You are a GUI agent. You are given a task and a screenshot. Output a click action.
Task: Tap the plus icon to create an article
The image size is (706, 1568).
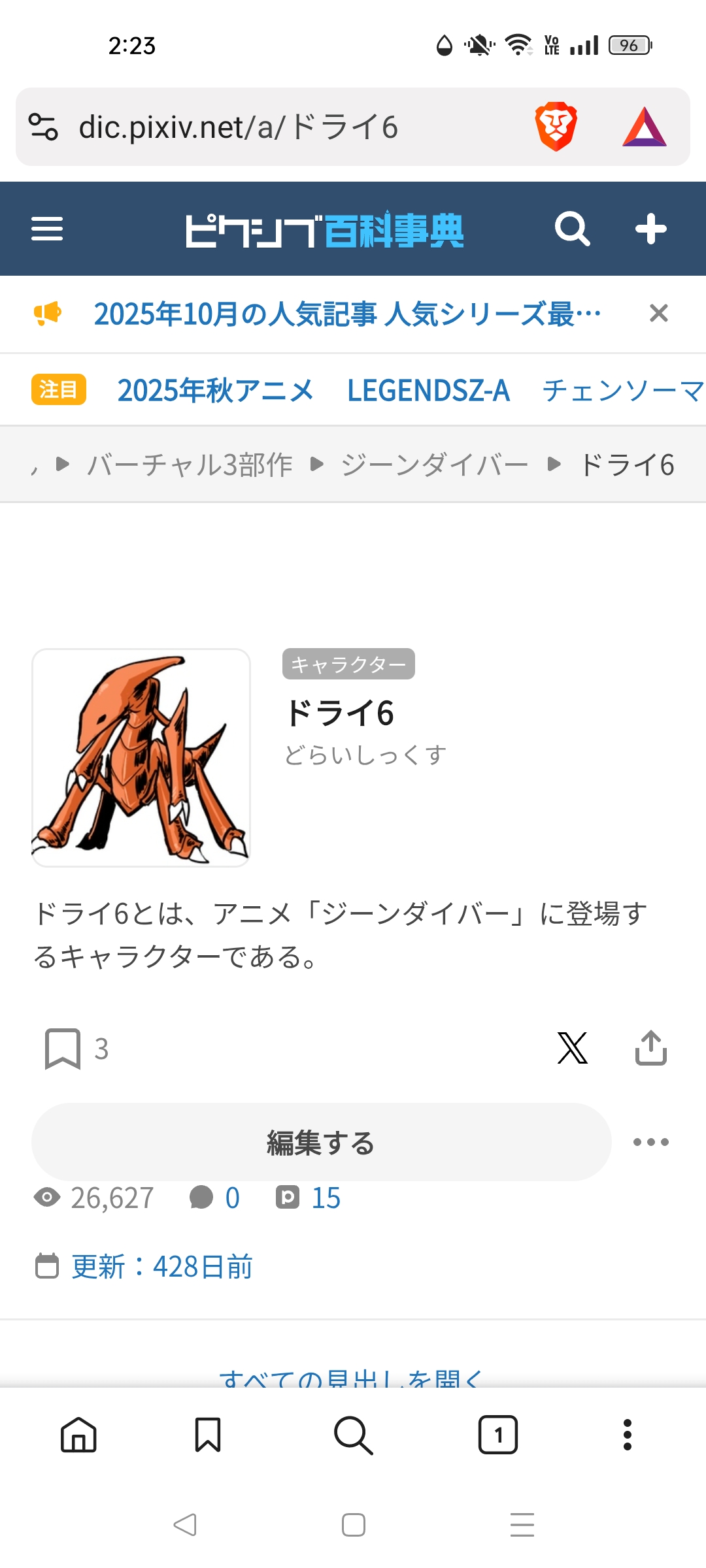(650, 229)
